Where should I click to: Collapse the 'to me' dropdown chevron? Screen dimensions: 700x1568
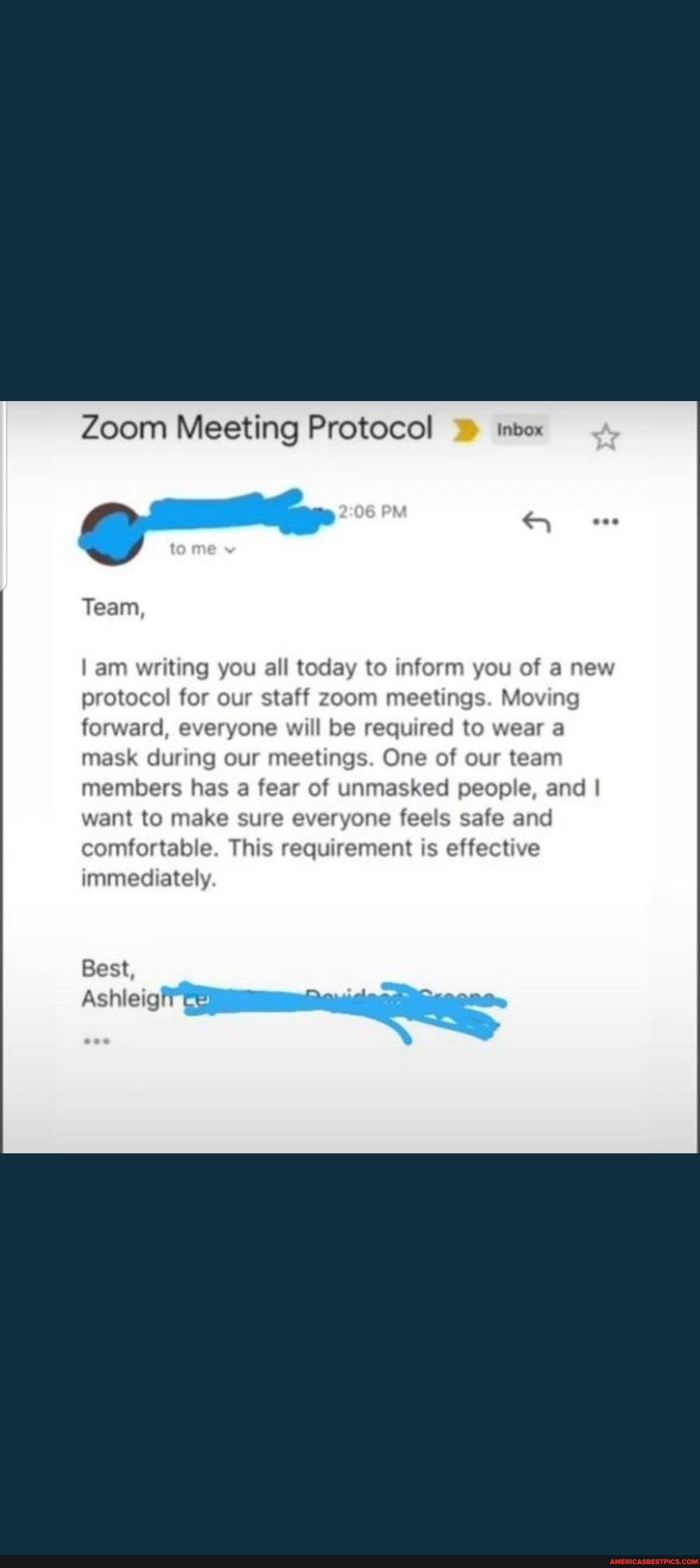click(x=228, y=550)
